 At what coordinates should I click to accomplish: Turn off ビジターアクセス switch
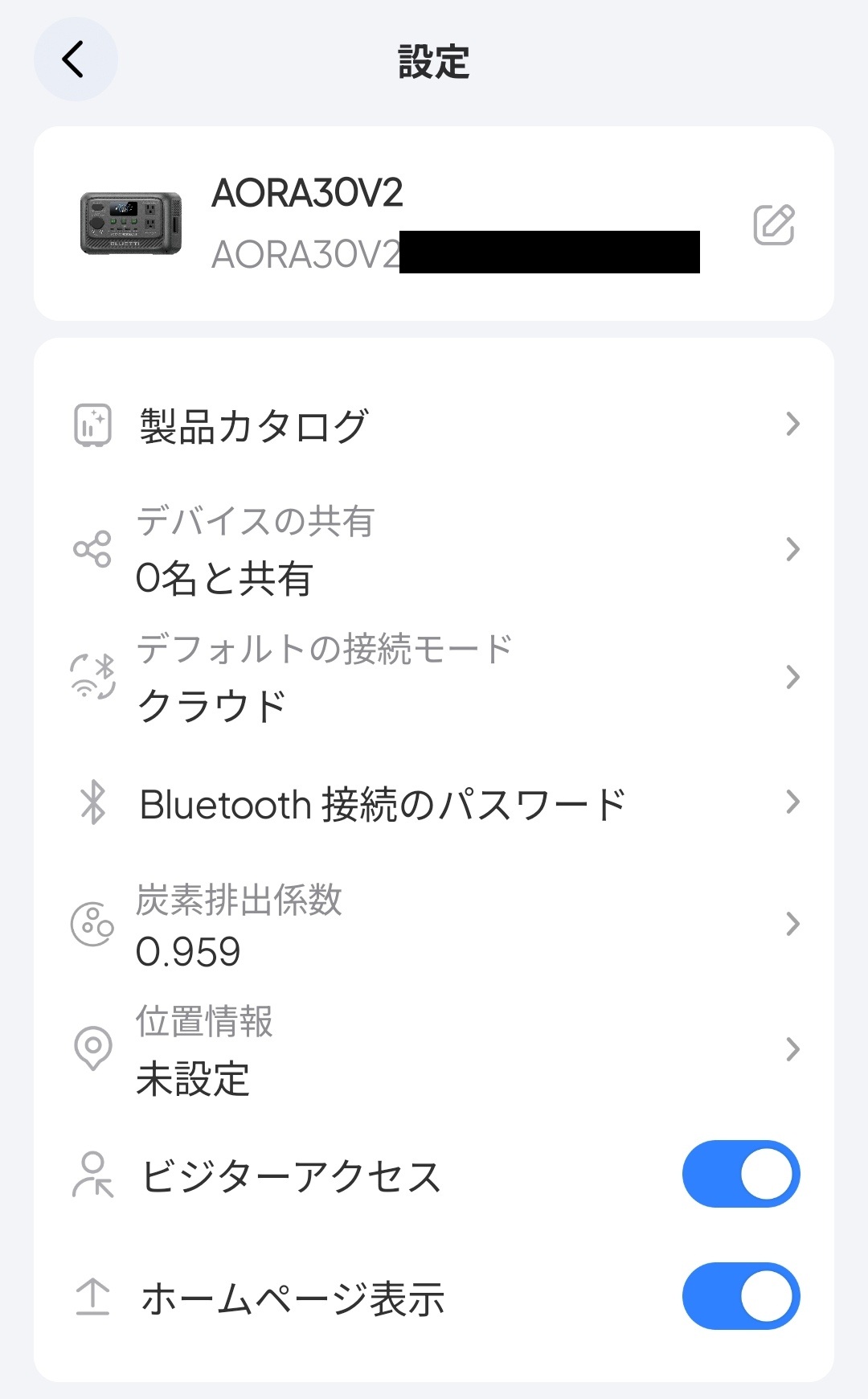click(740, 1174)
